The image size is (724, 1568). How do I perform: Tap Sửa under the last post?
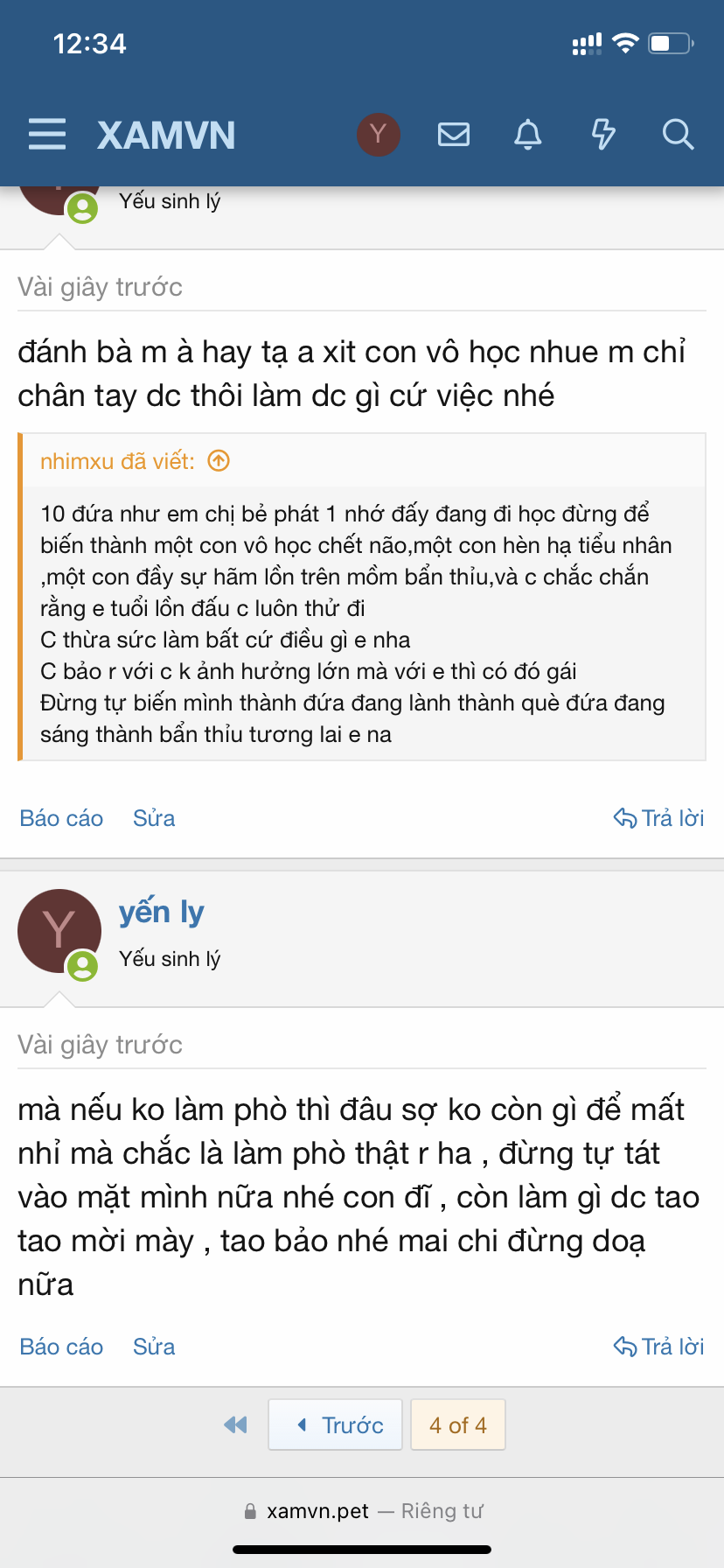[x=154, y=1347]
